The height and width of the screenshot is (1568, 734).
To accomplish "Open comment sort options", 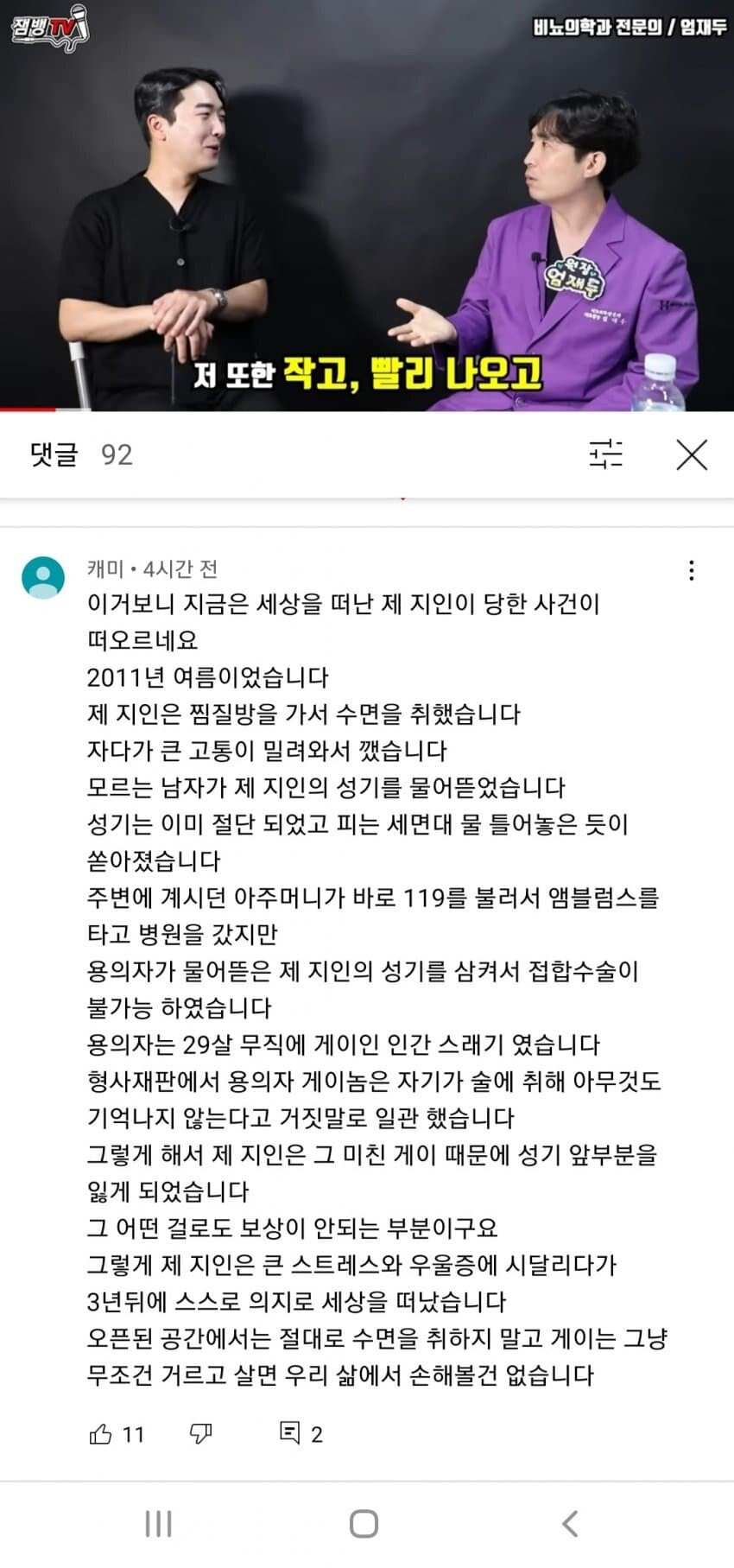I will (x=606, y=454).
